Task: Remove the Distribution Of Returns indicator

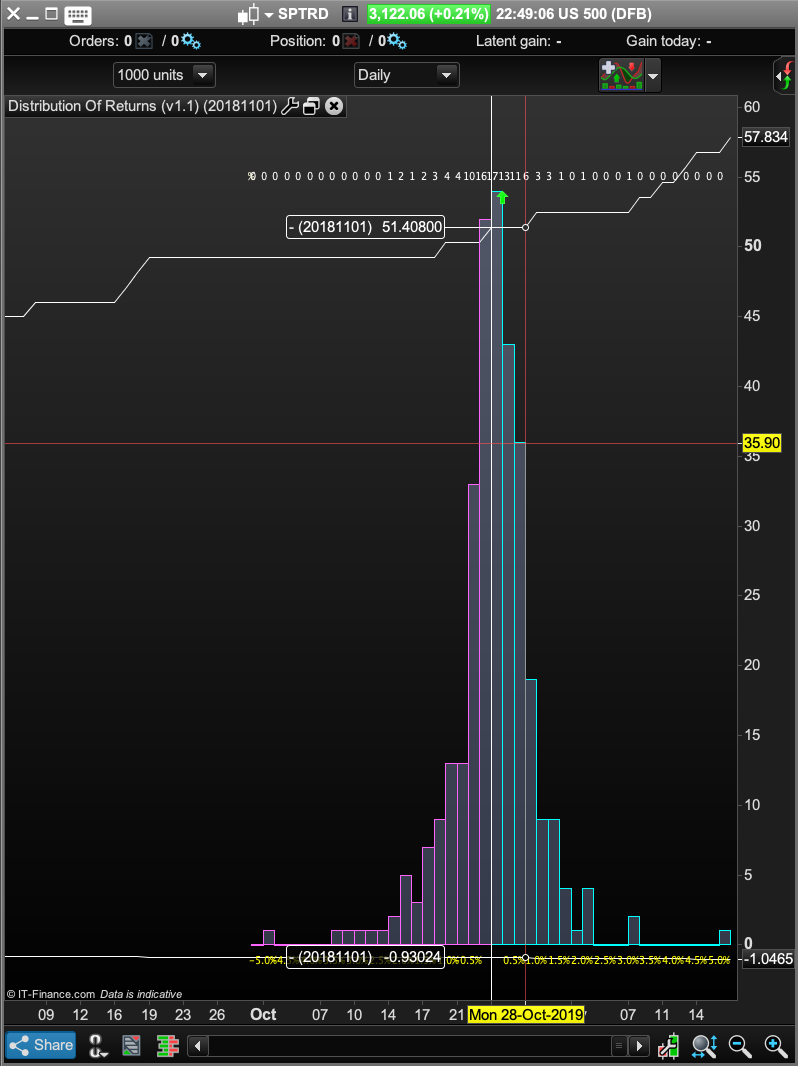Action: (x=334, y=106)
